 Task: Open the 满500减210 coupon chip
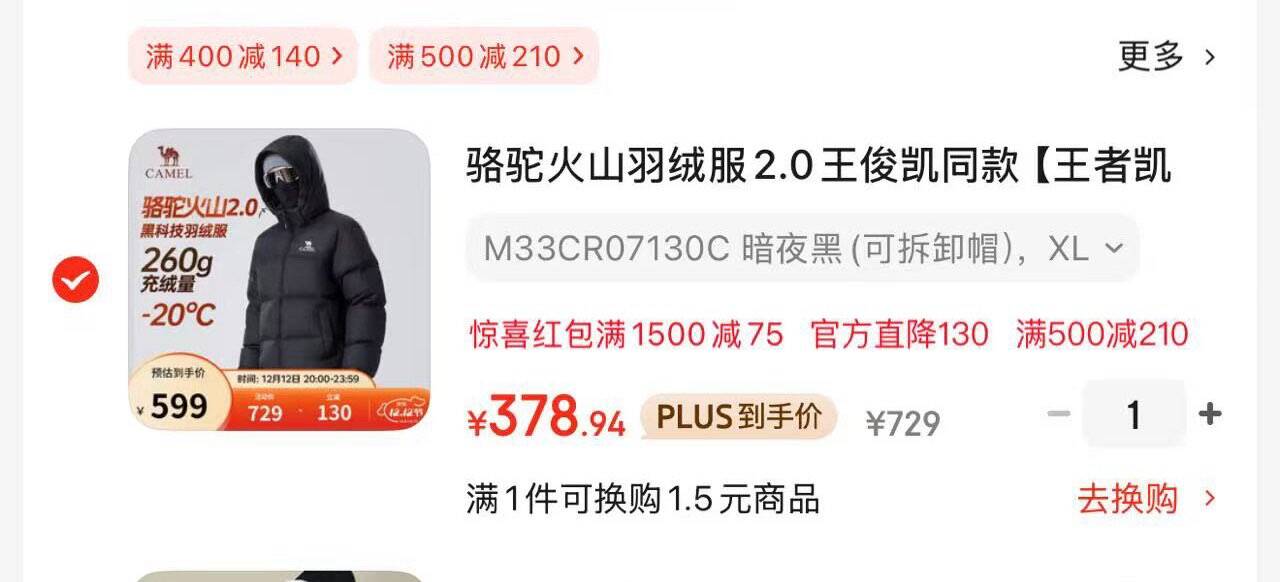(484, 56)
